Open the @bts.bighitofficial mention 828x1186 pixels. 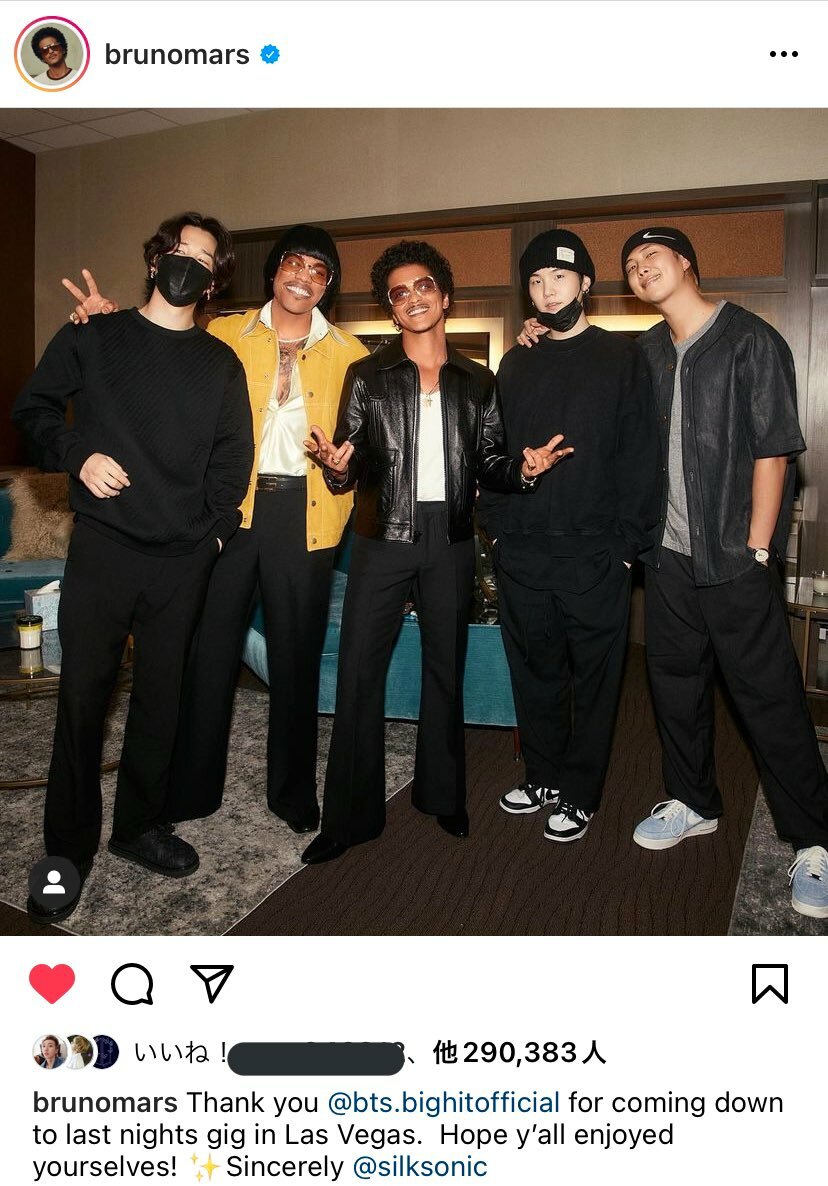(x=444, y=1103)
